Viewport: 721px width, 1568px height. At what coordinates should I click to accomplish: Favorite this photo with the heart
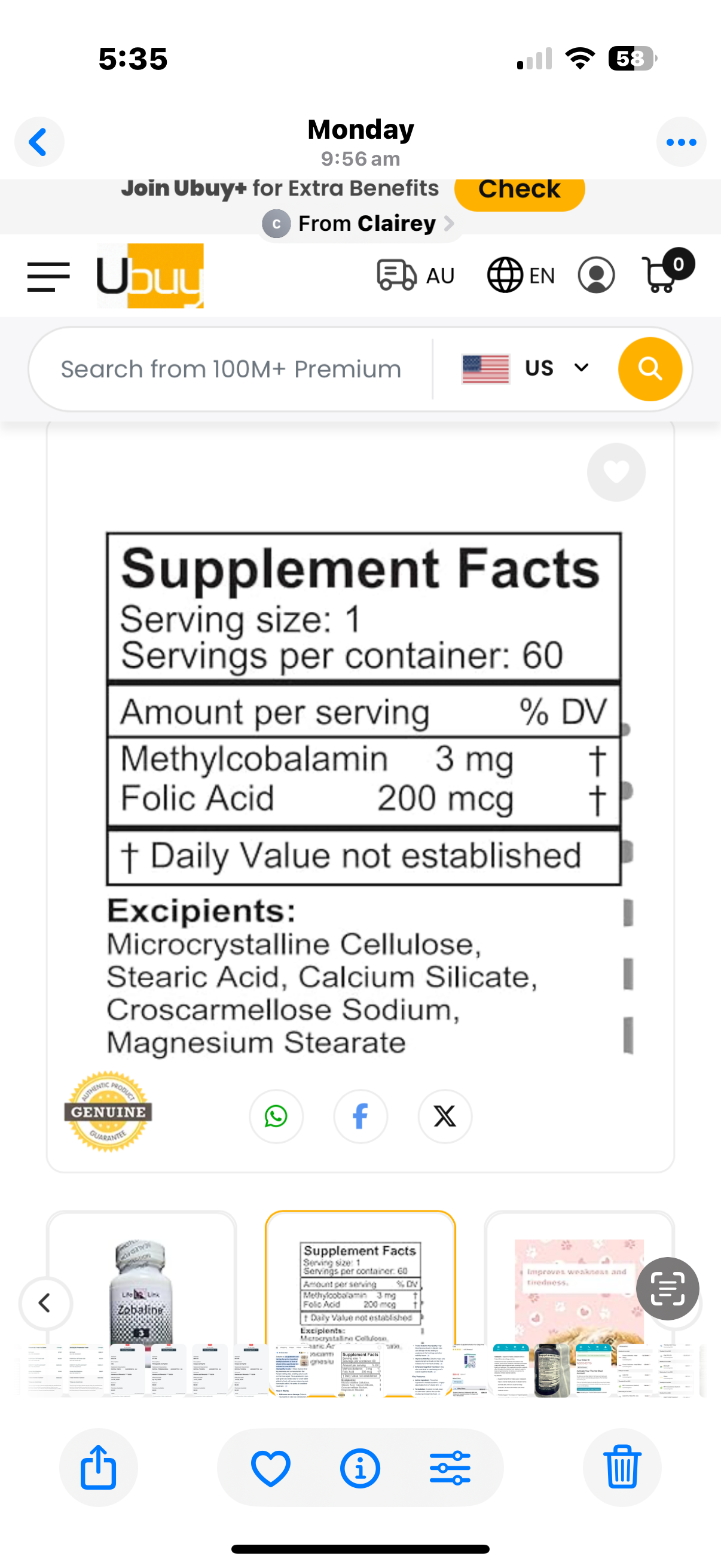click(271, 1468)
